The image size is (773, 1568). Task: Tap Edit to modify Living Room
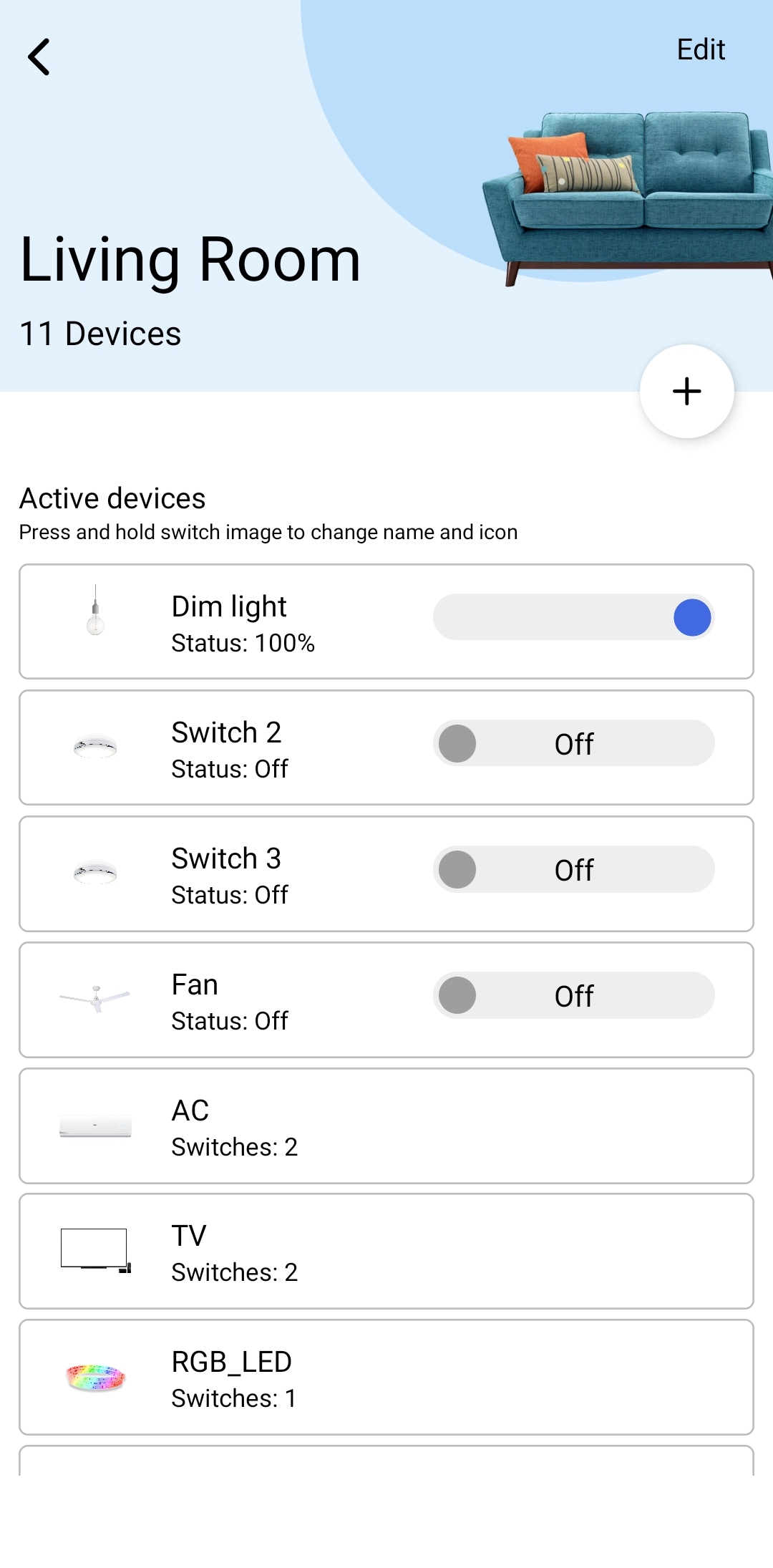[x=701, y=49]
